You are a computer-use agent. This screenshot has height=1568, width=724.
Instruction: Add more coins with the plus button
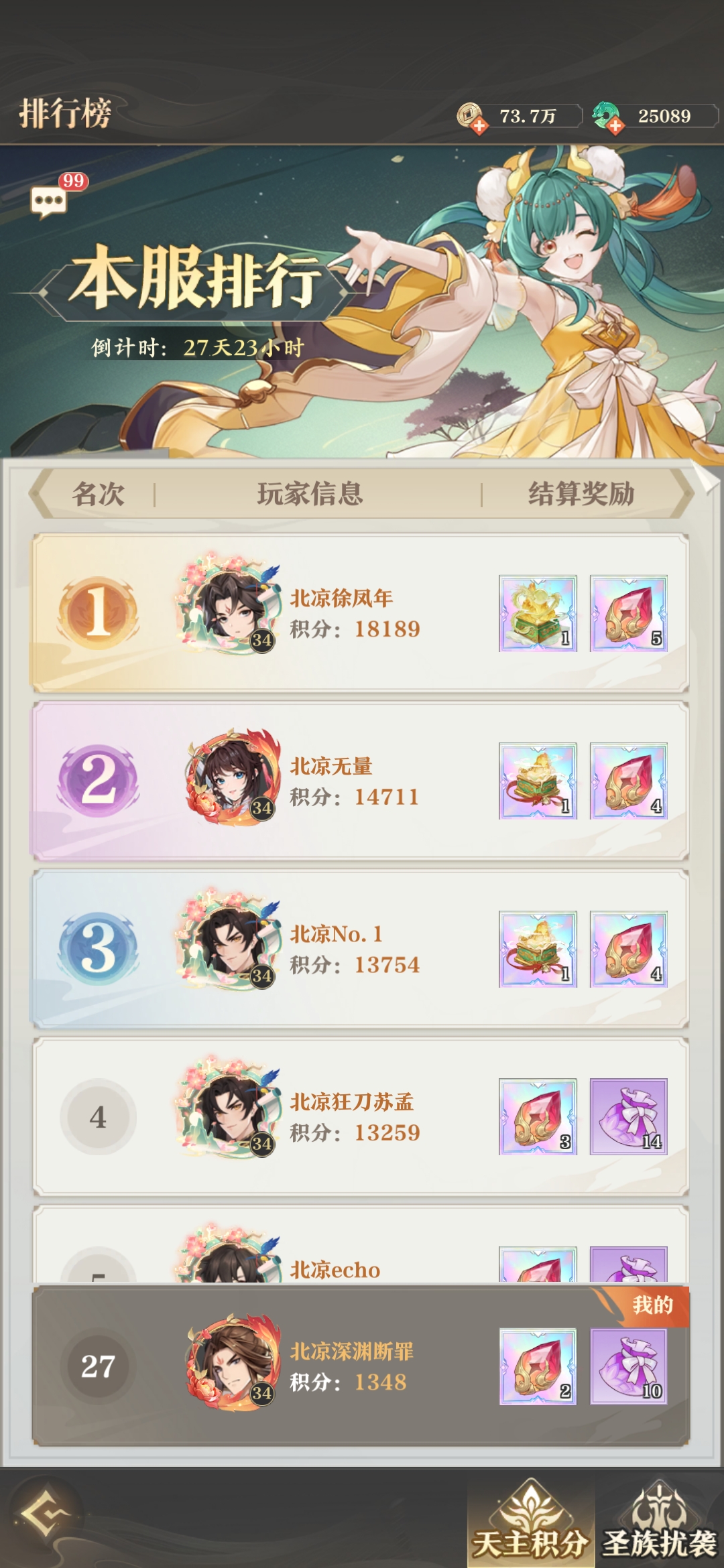(479, 125)
